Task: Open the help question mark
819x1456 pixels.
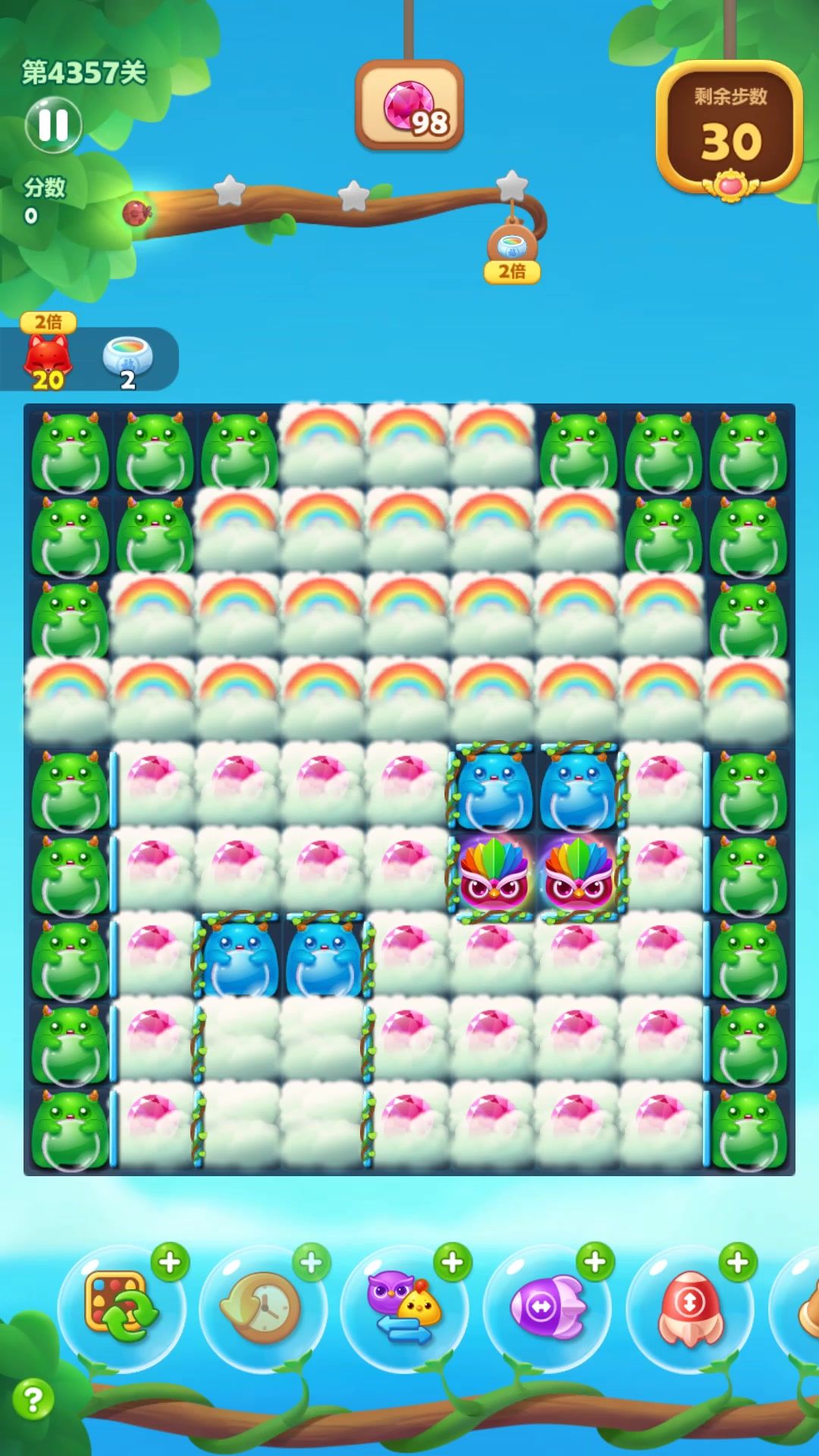Action: click(x=33, y=1399)
